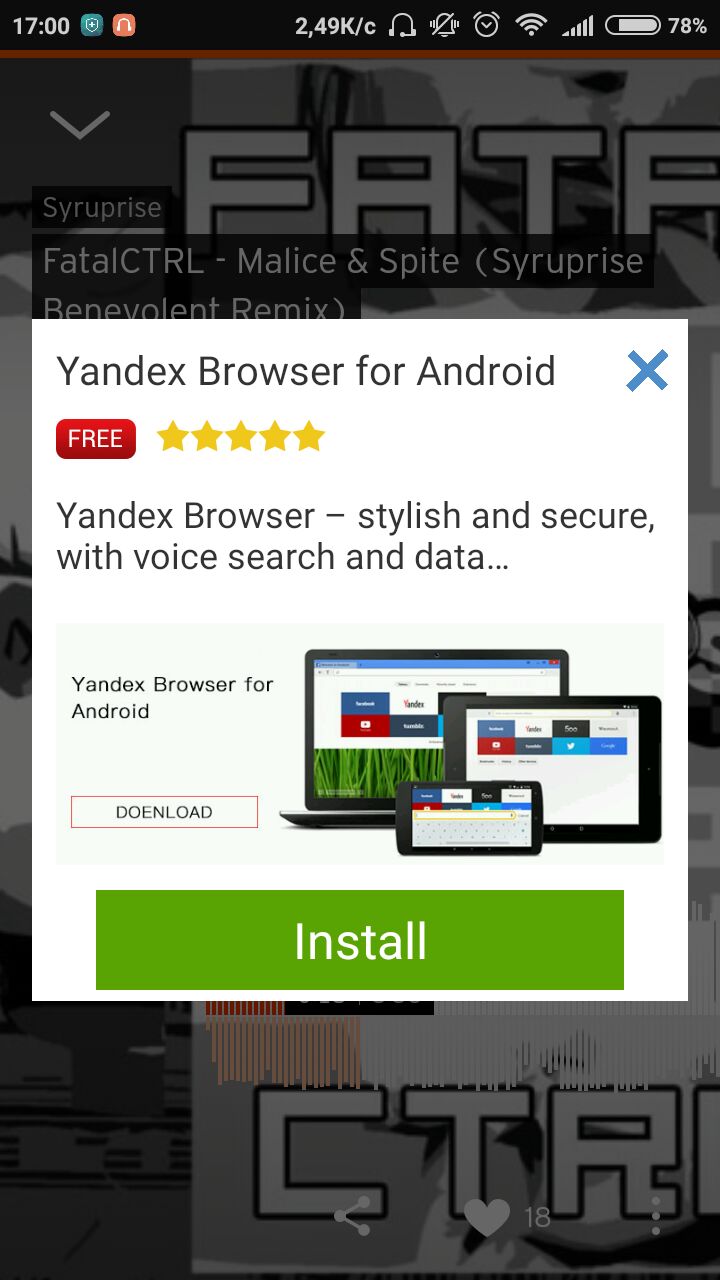Open the artist Syruprise
This screenshot has height=1280, width=720.
click(x=102, y=208)
